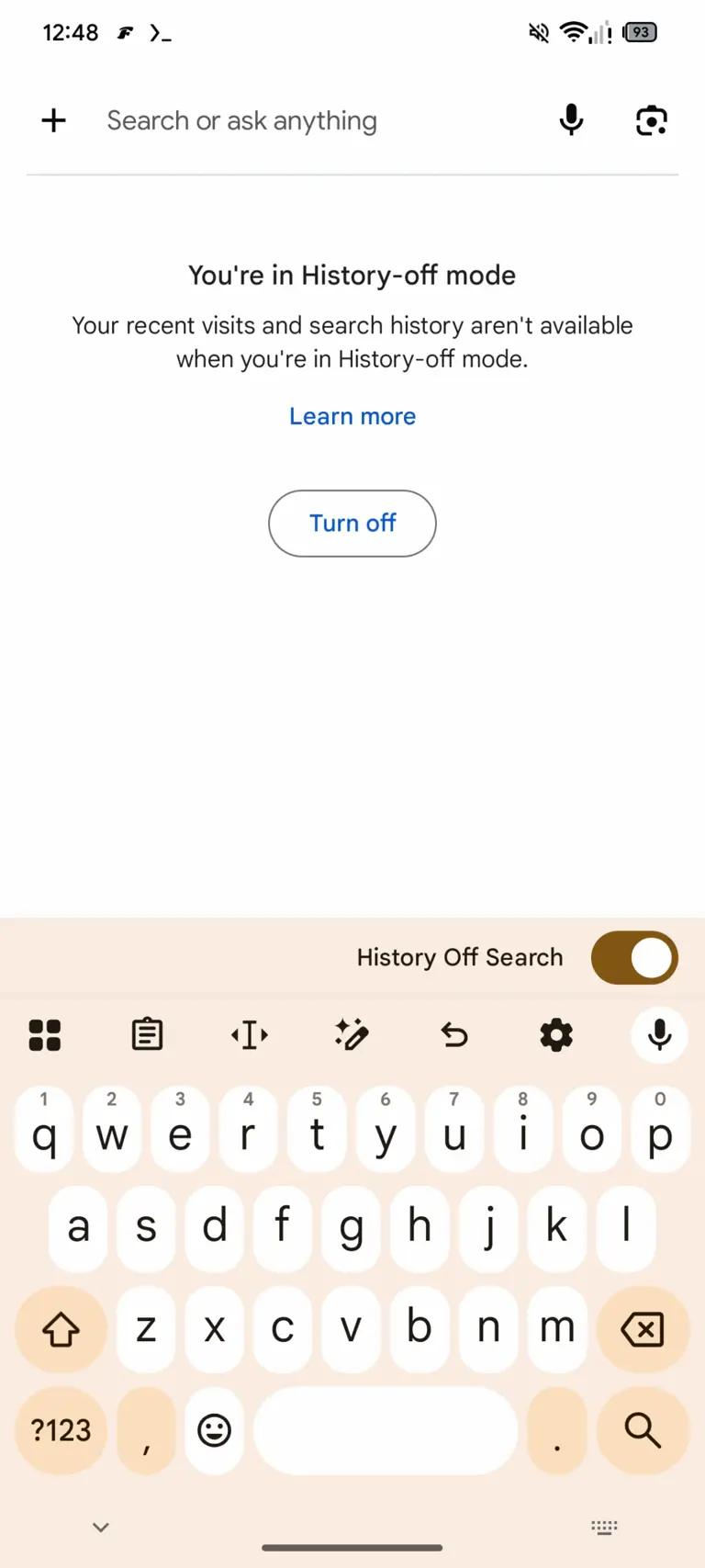Open the Gboard clipboard
This screenshot has width=705, height=1568.
(147, 1034)
